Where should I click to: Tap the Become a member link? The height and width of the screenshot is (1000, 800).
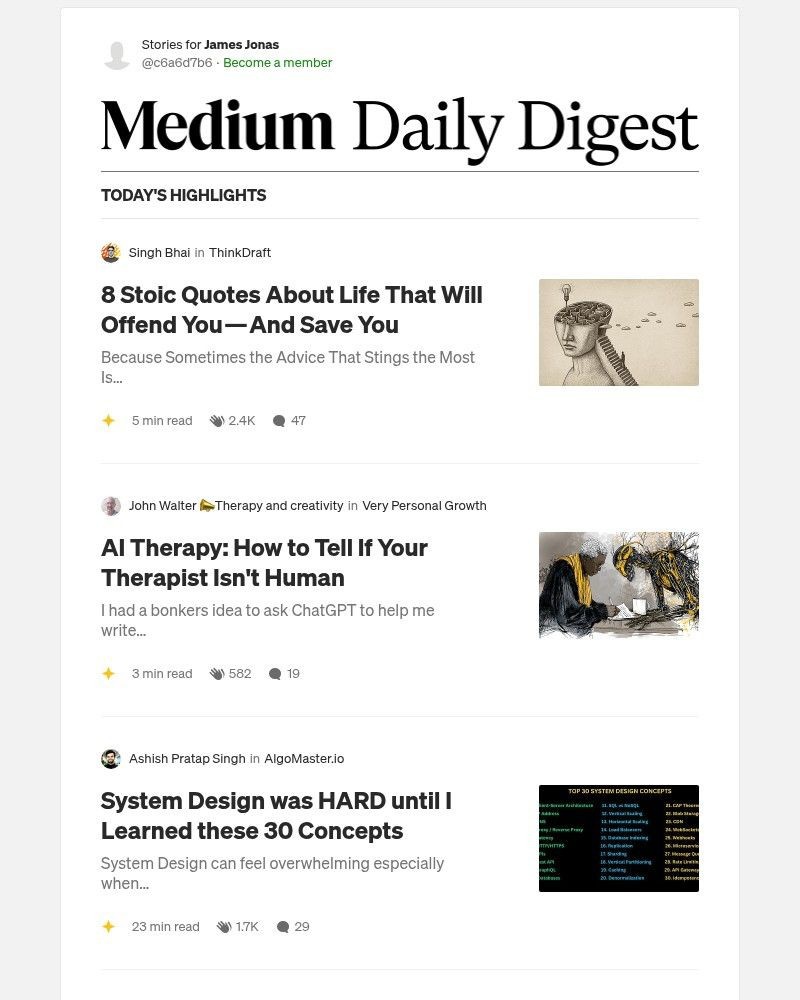[277, 62]
